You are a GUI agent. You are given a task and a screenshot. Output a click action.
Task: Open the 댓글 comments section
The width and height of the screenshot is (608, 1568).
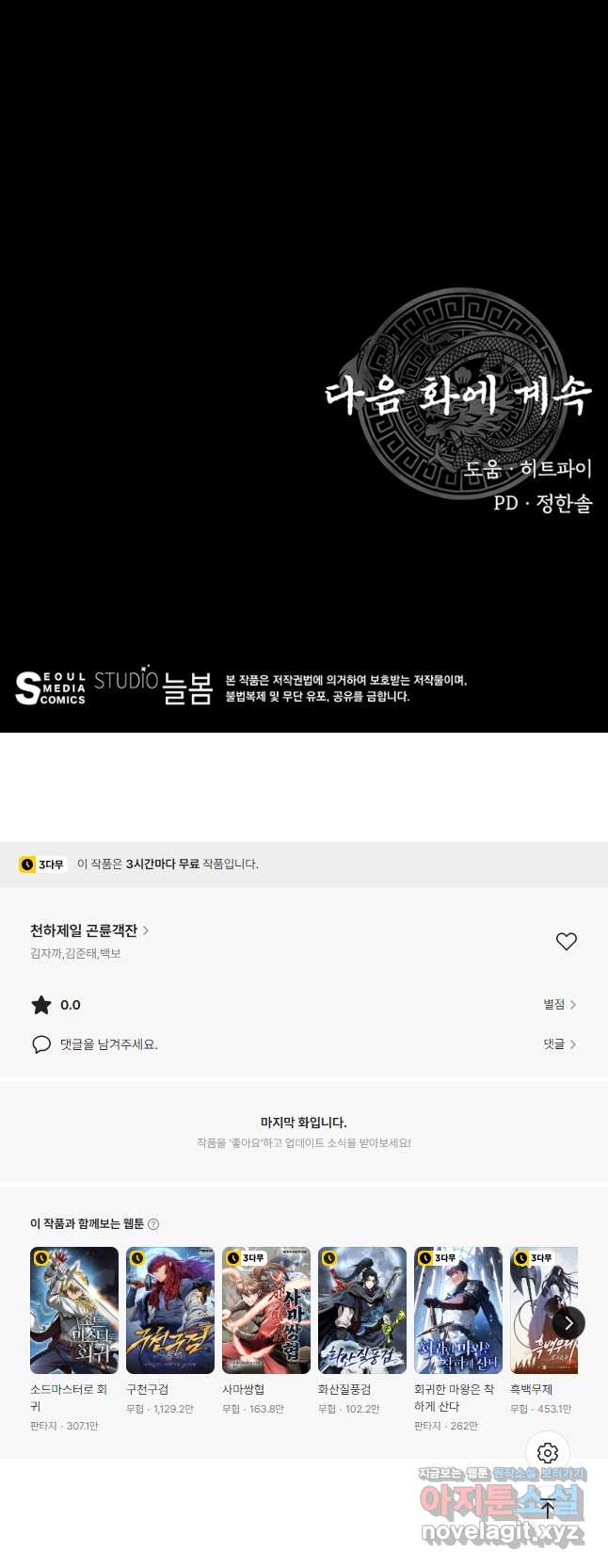[559, 1044]
